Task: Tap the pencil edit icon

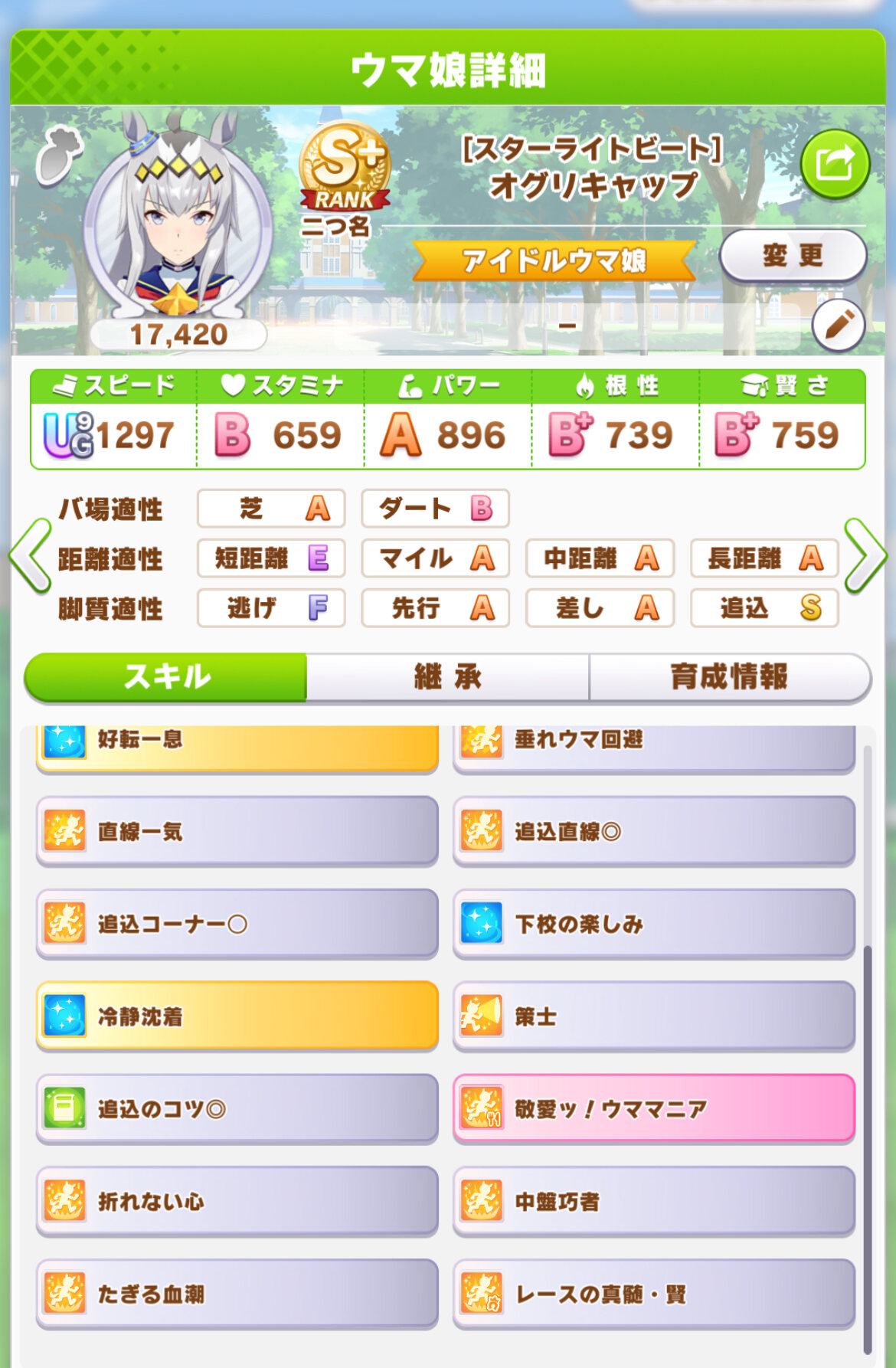Action: tap(839, 326)
